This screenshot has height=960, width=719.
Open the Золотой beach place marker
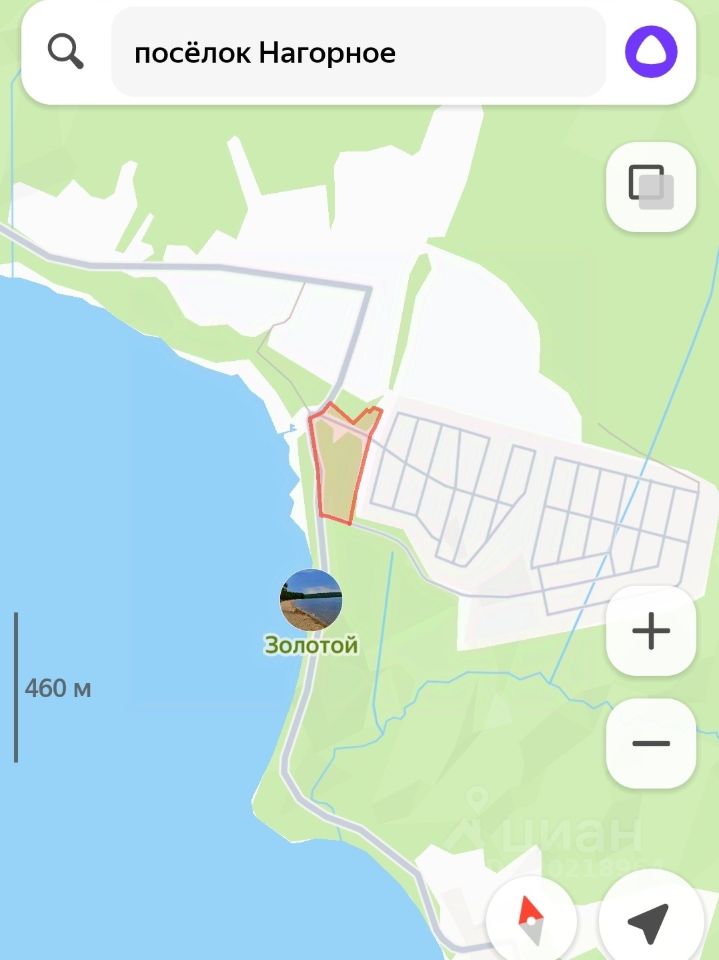pyautogui.click(x=311, y=600)
